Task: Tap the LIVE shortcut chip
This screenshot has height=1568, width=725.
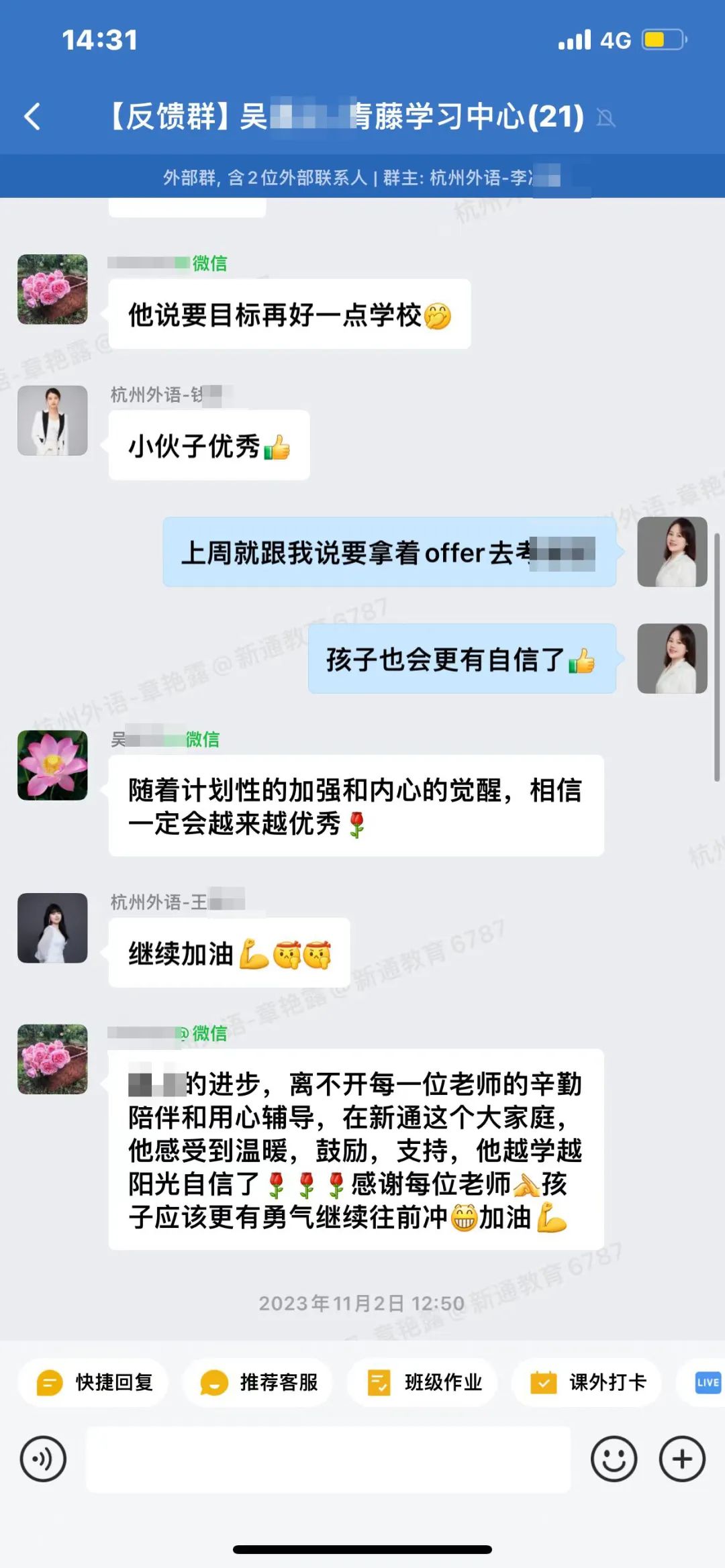Action: pyautogui.click(x=706, y=1383)
